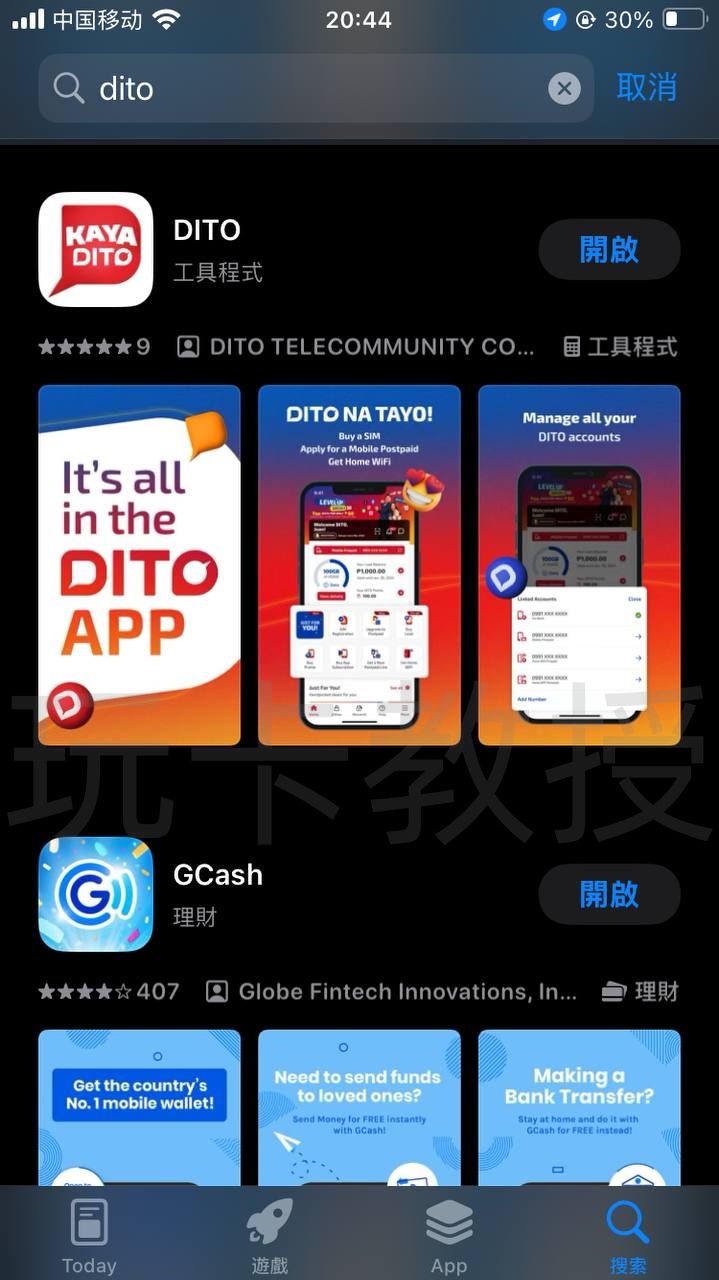Cancel the search with 取消
Viewport: 719px width, 1280px height.
[x=647, y=87]
